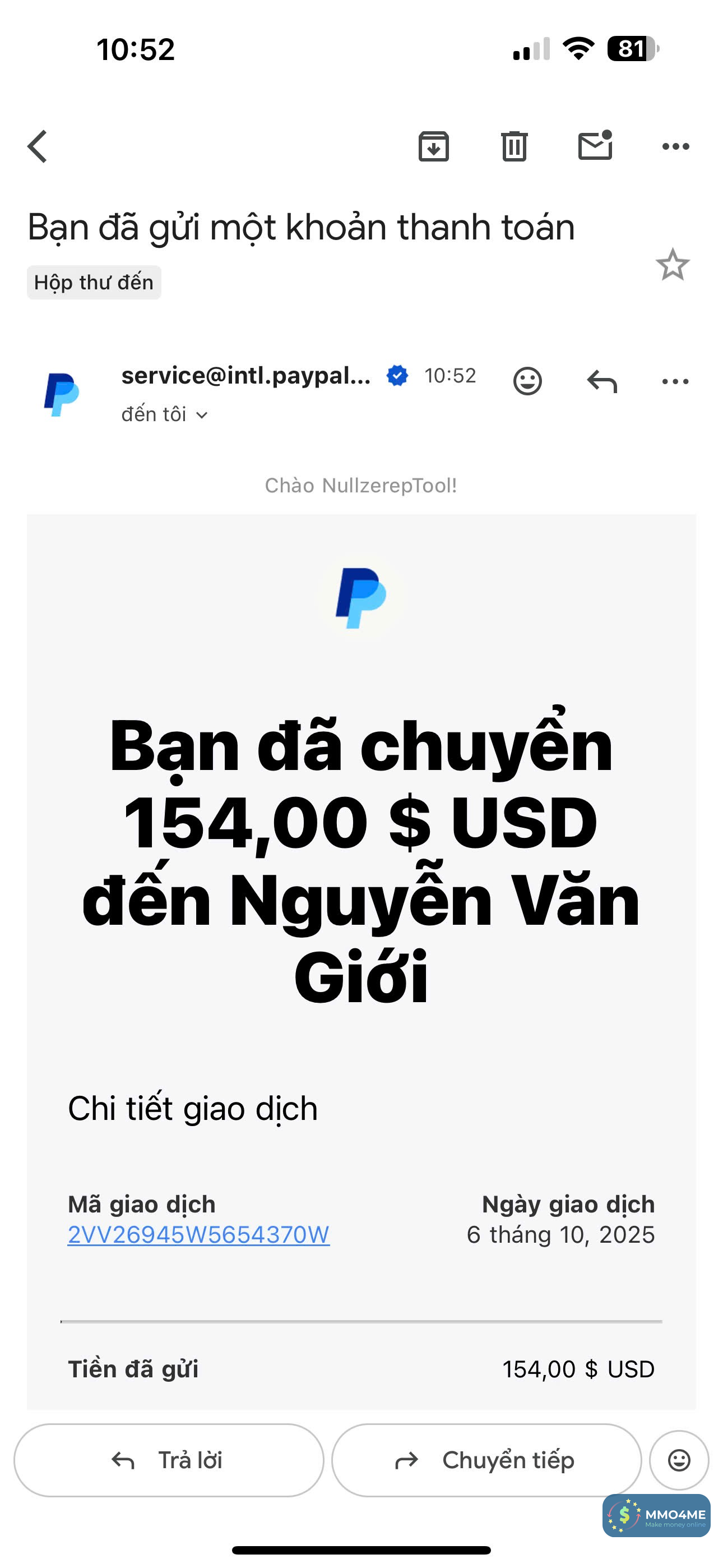Add emoji reaction beside the sender time
This screenshot has height=1568, width=723.
(527, 382)
